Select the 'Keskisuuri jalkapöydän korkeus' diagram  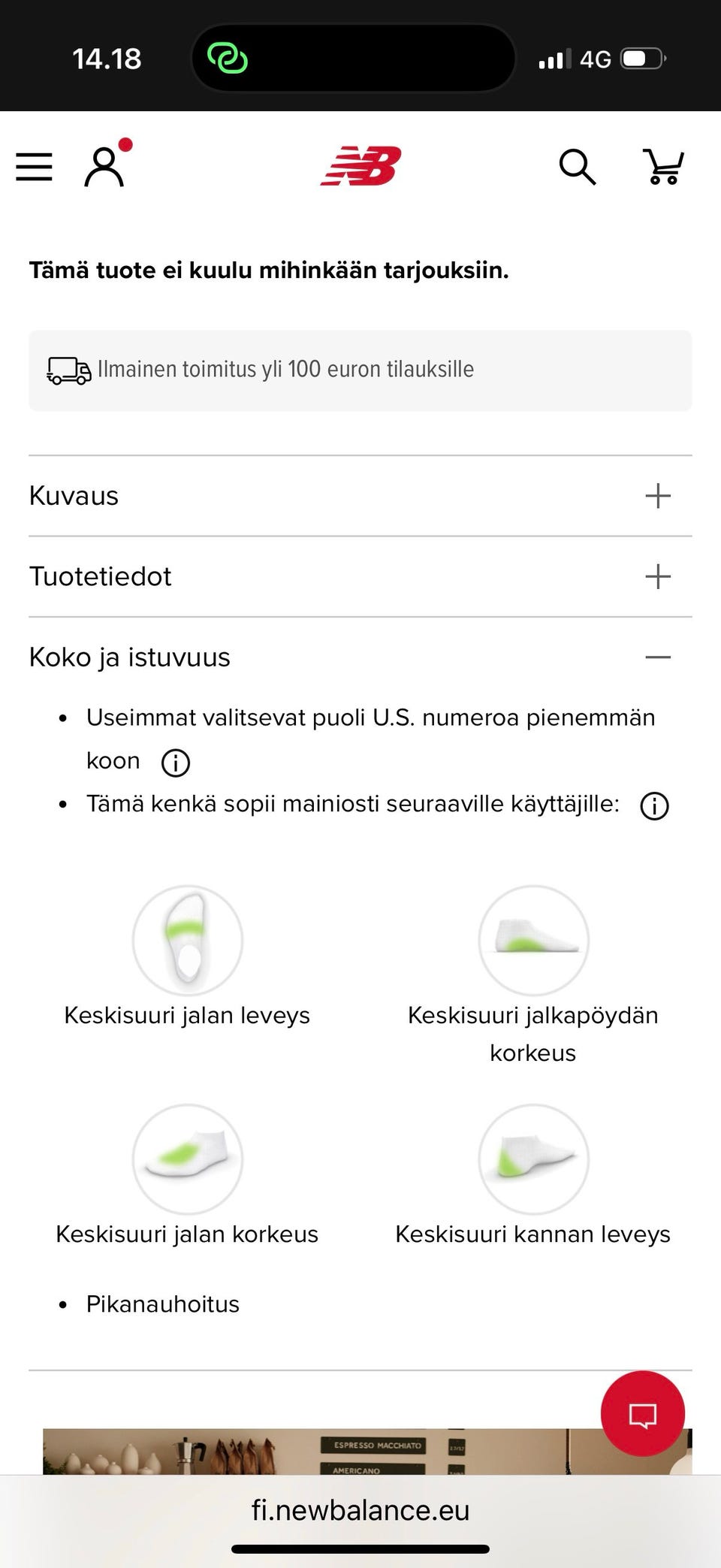coord(533,940)
